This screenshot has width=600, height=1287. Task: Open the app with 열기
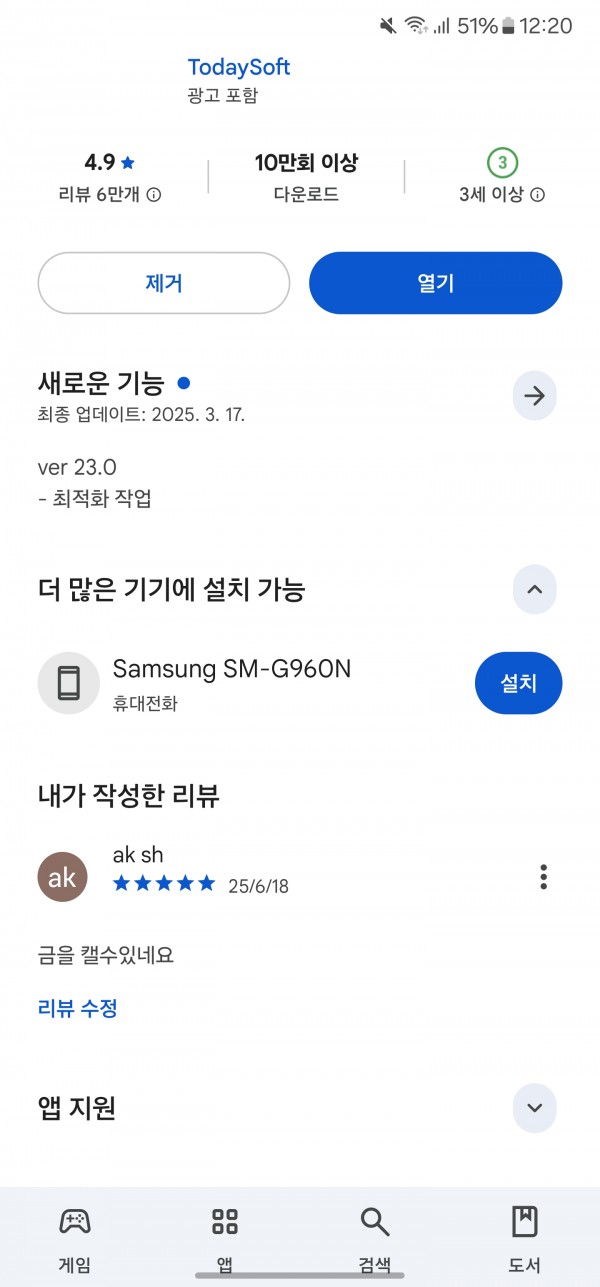point(435,283)
